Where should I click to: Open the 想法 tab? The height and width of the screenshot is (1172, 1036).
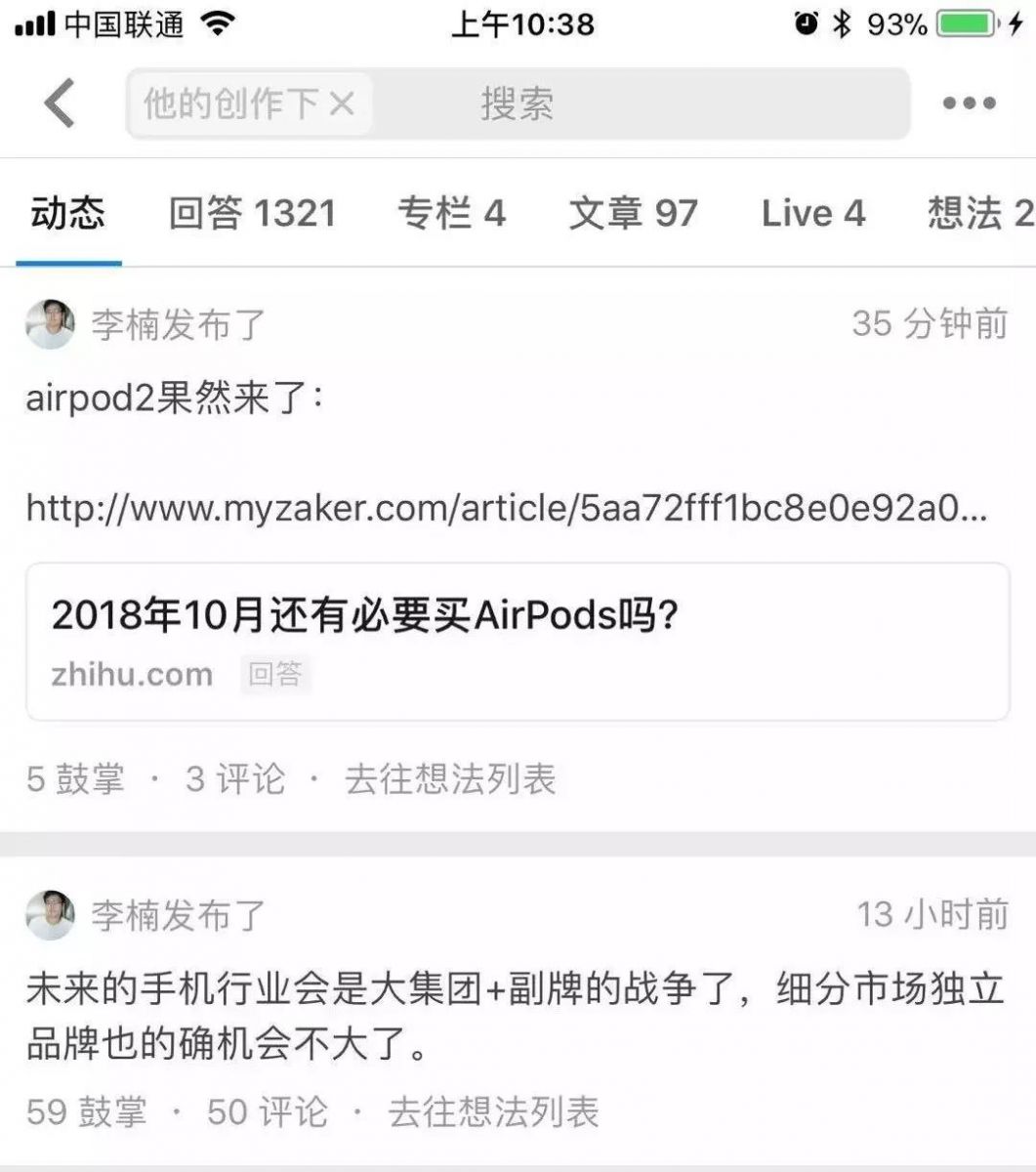tap(976, 213)
